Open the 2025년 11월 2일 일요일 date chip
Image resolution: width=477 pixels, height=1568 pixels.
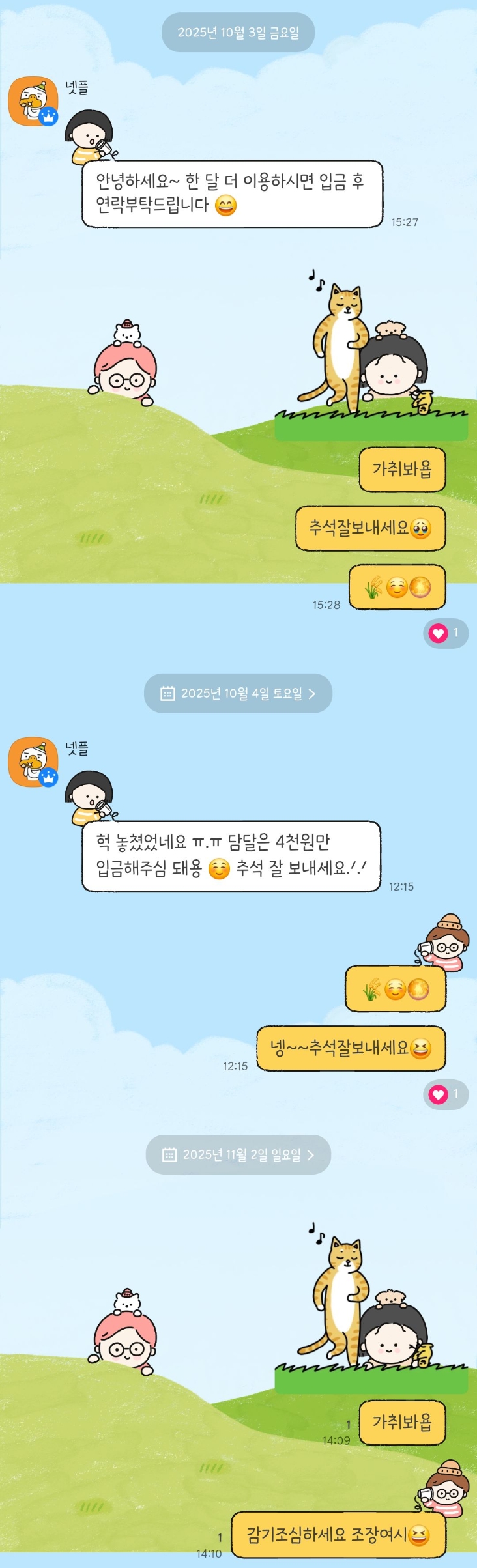point(238,1154)
